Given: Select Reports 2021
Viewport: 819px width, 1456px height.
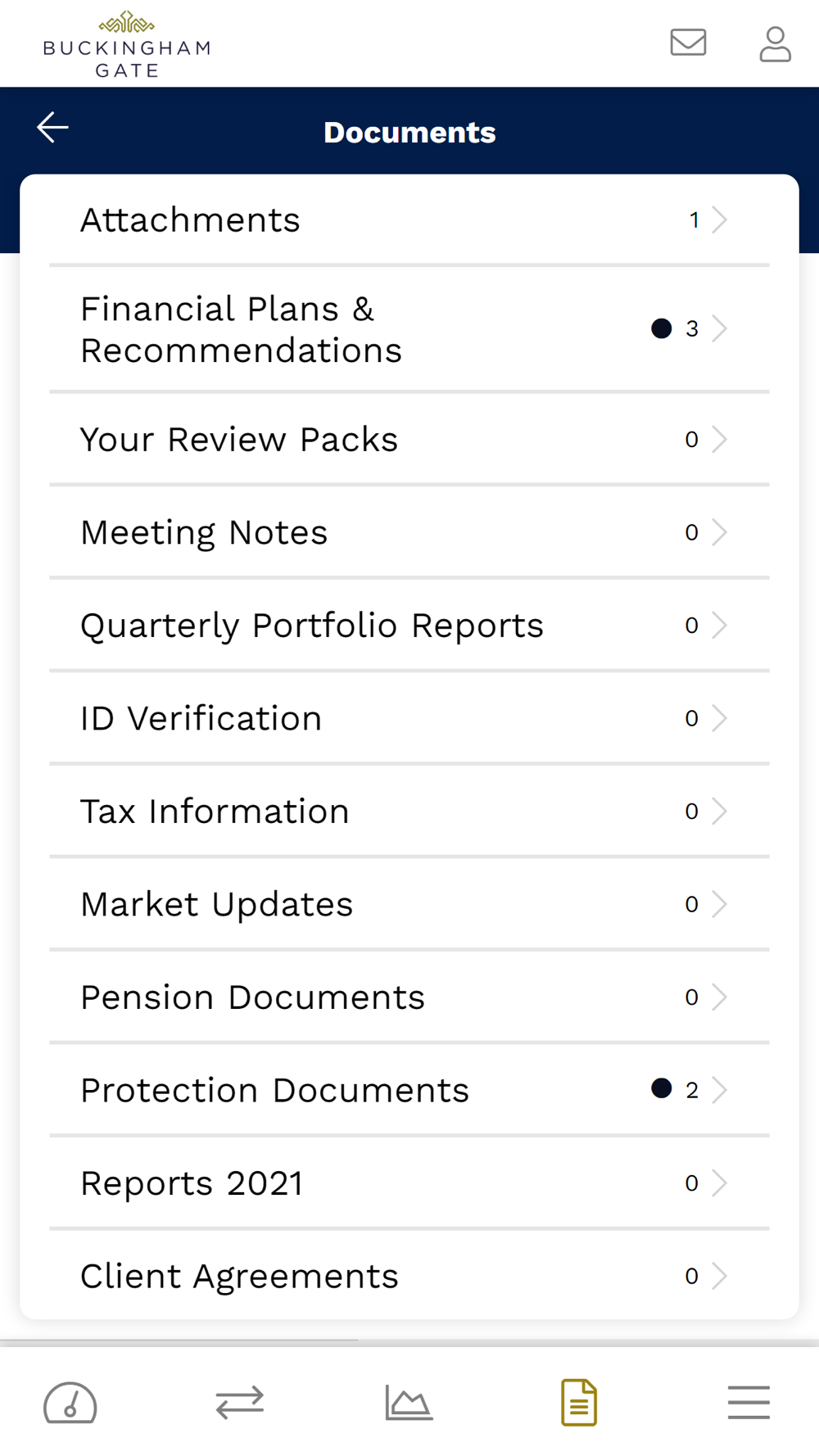Looking at the screenshot, I should [x=409, y=1183].
